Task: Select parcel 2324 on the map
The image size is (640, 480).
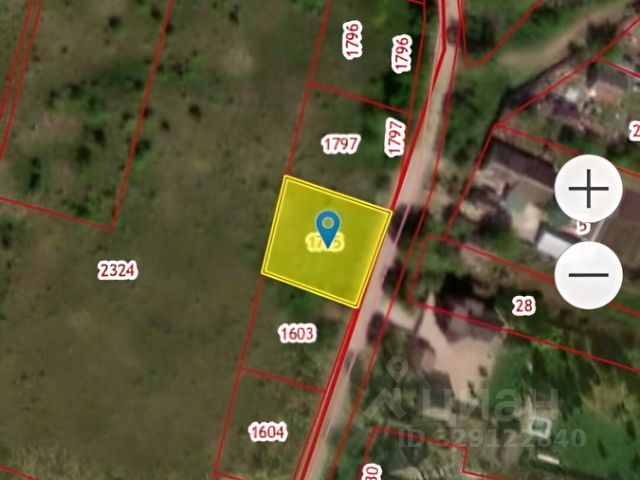Action: point(117,270)
